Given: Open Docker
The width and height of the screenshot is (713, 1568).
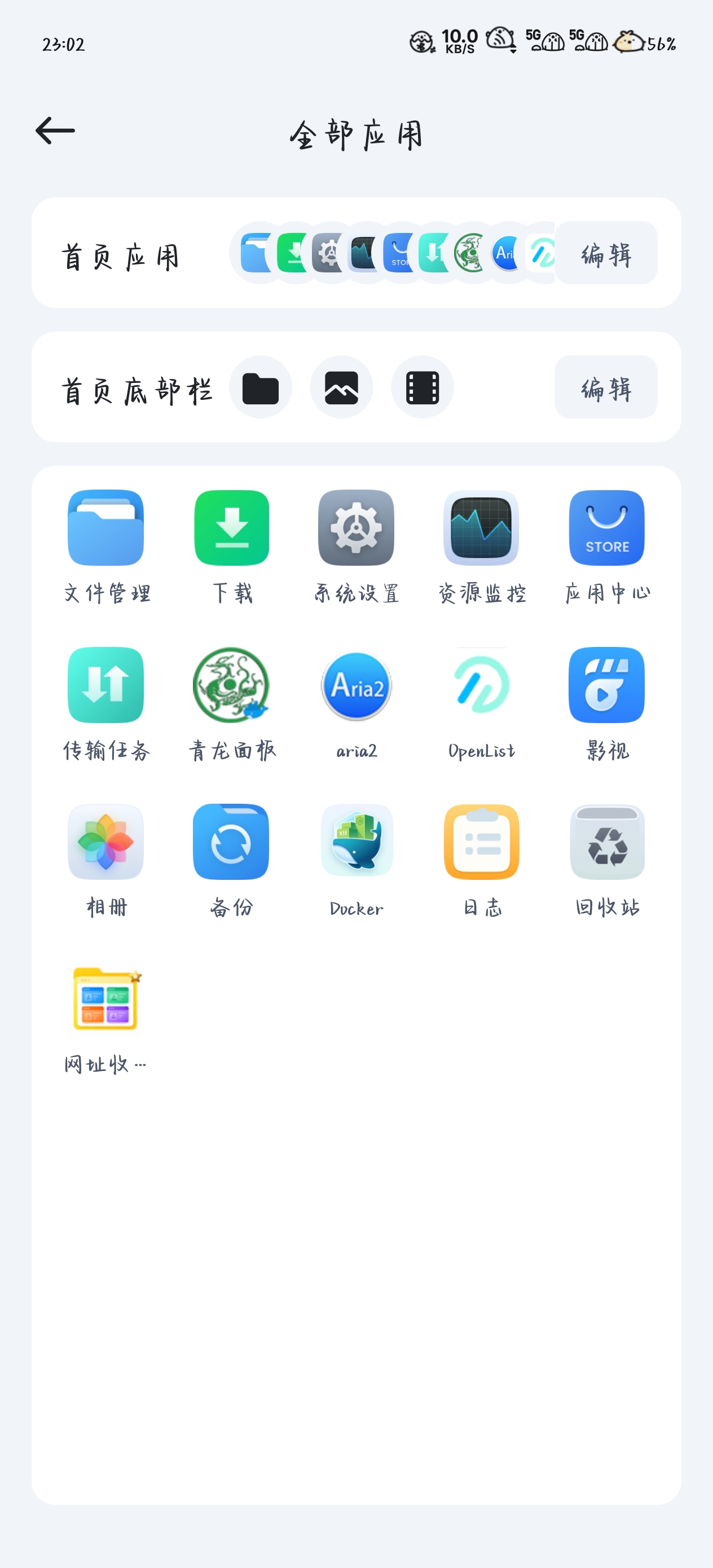Looking at the screenshot, I should 356,842.
